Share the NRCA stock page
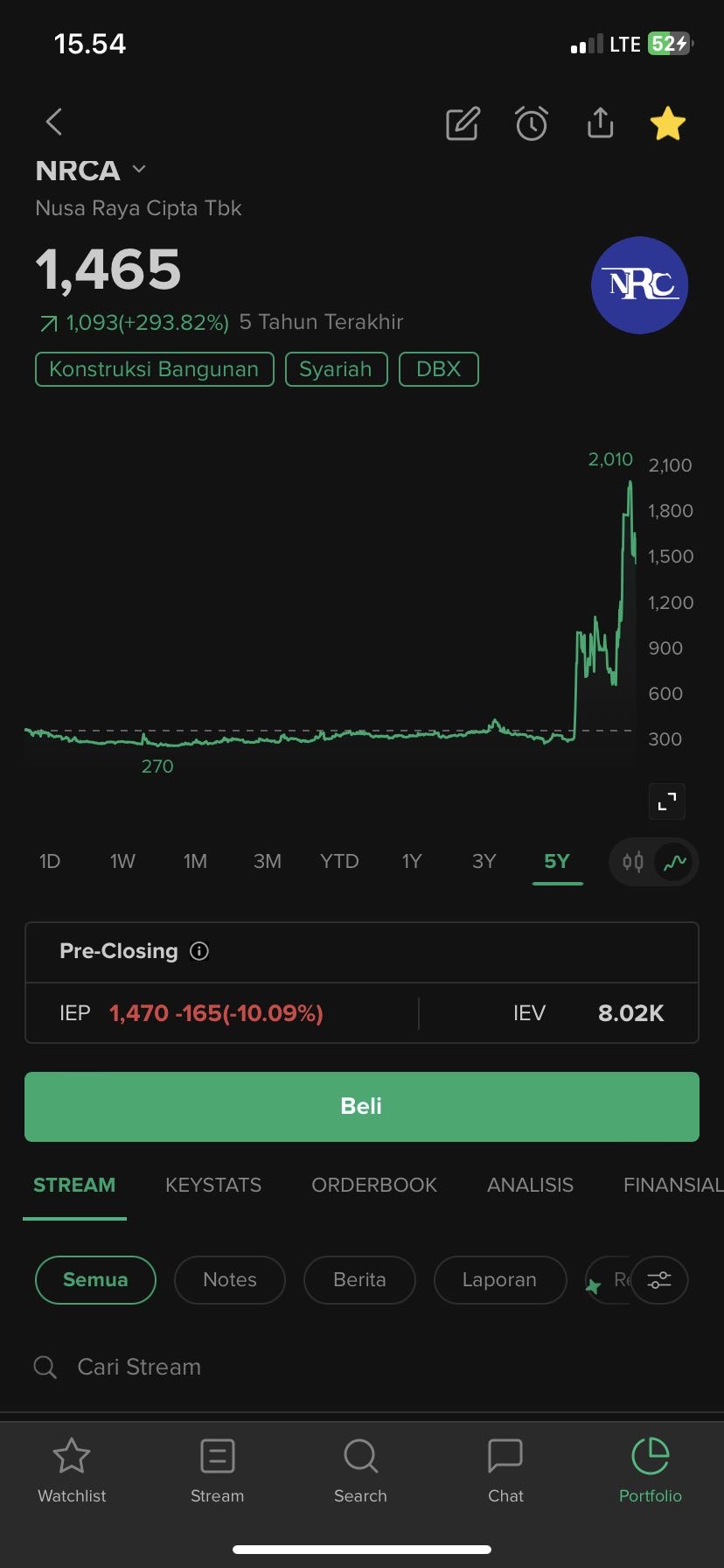The width and height of the screenshot is (724, 1568). pos(600,123)
